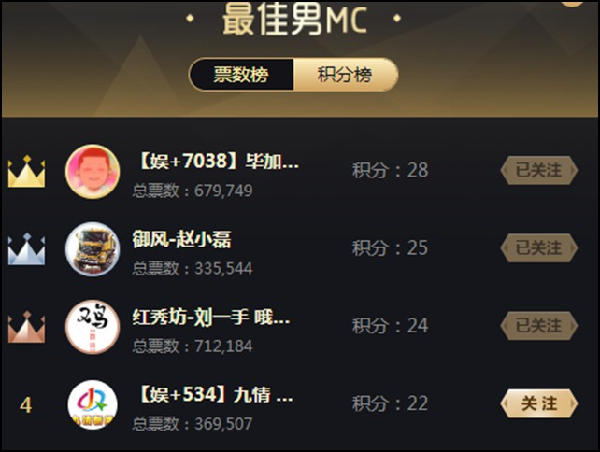Switch to the 积分榜 tab
The width and height of the screenshot is (600, 452).
[345, 75]
